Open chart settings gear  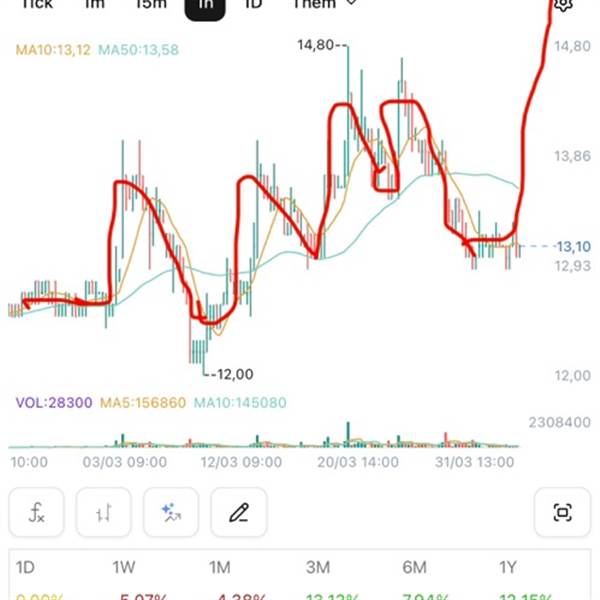[563, 5]
